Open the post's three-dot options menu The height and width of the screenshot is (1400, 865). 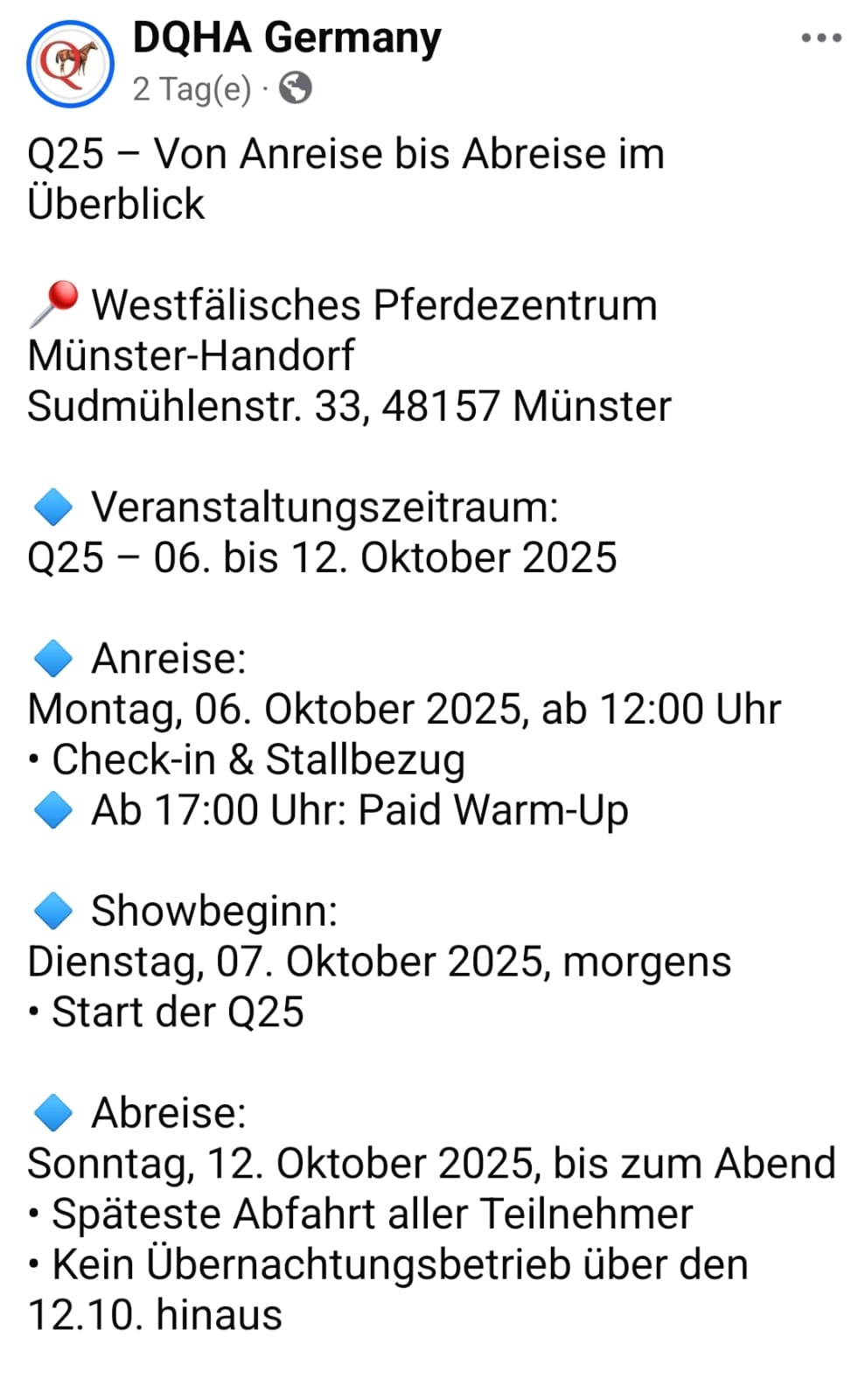coord(821,38)
